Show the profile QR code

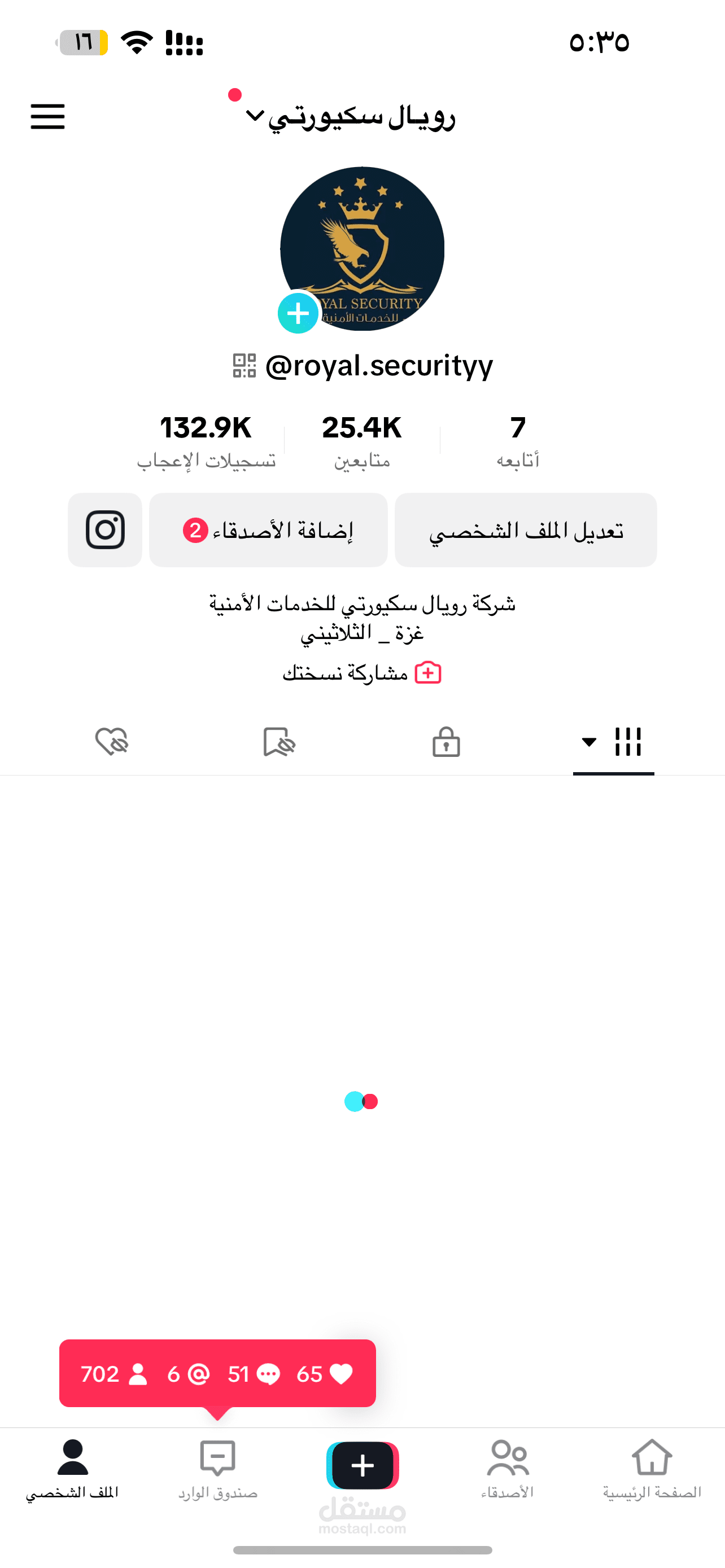pos(244,365)
